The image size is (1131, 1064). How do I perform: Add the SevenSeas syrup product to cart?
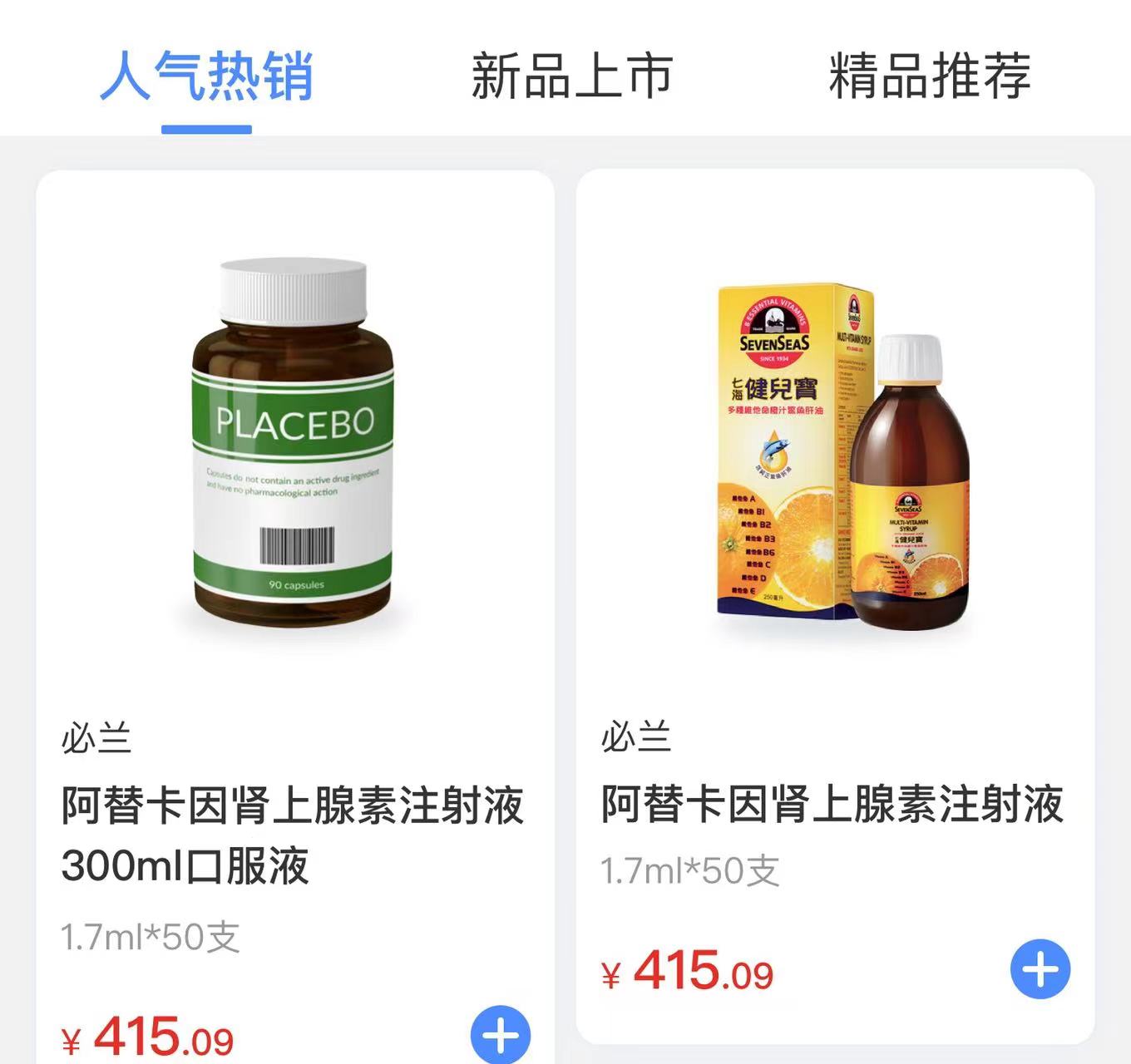[x=1040, y=969]
